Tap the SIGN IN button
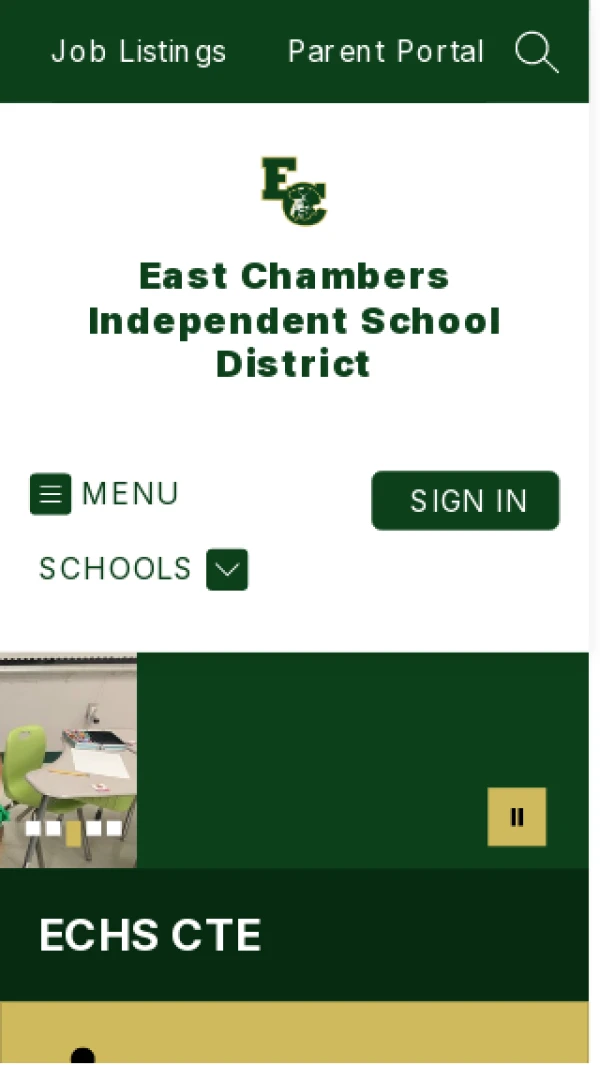 pyautogui.click(x=465, y=501)
